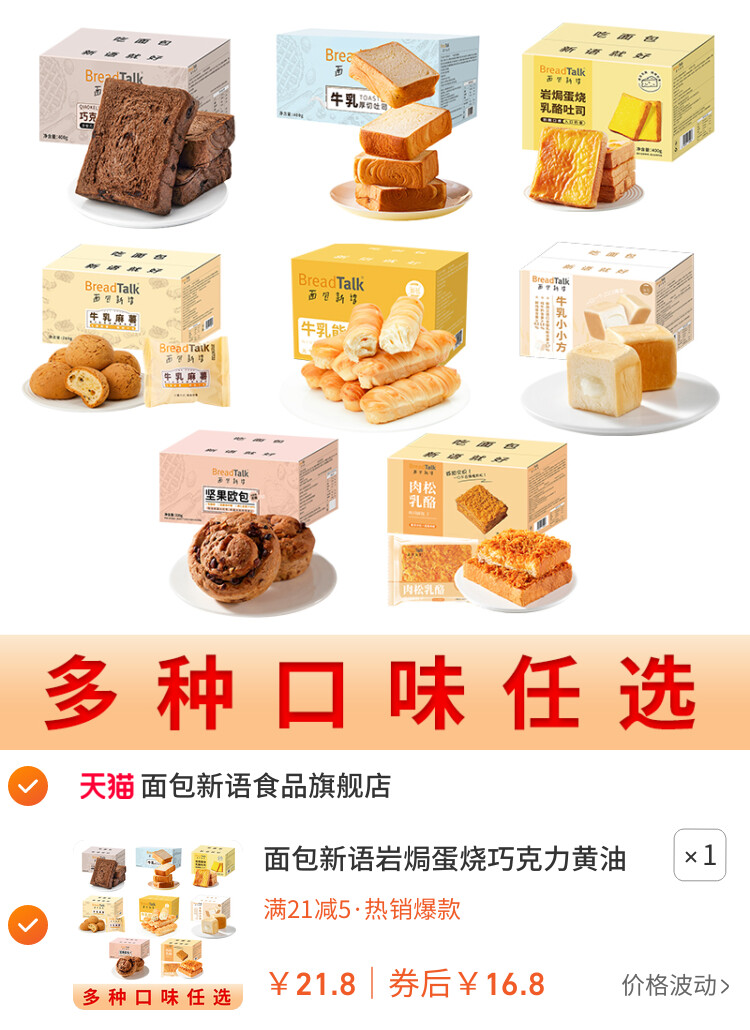Deselect the 面包新语岩焗蛋烧 item checkbox
This screenshot has height=1030, width=750.
tap(28, 924)
